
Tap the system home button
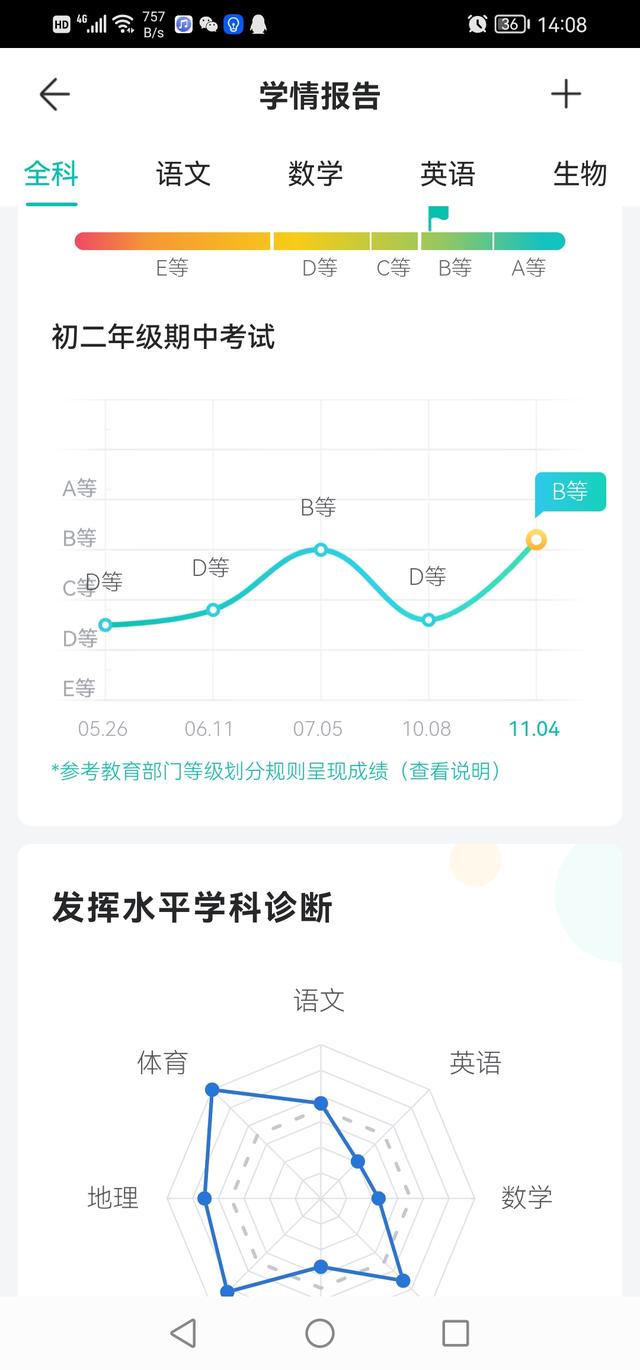(320, 1333)
